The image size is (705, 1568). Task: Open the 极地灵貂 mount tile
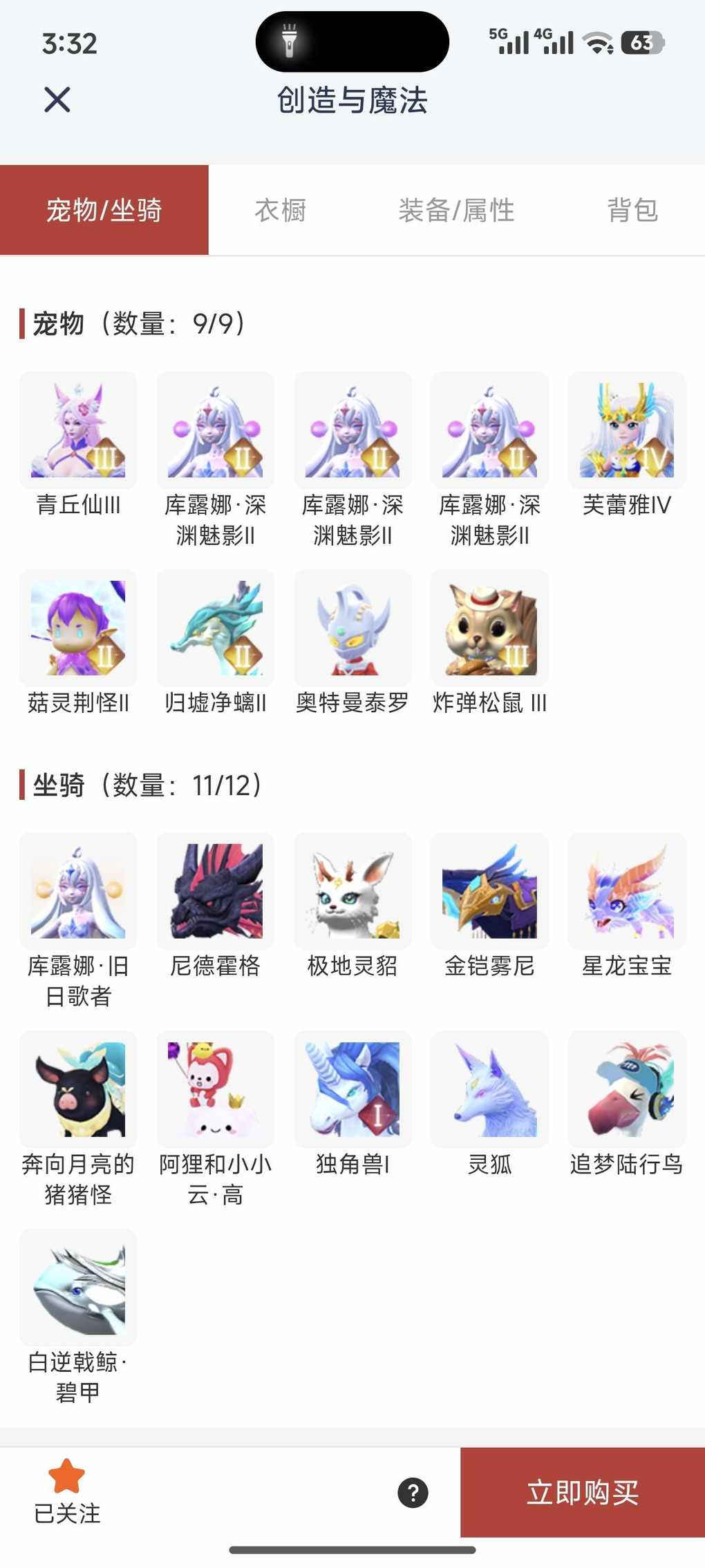click(x=352, y=891)
